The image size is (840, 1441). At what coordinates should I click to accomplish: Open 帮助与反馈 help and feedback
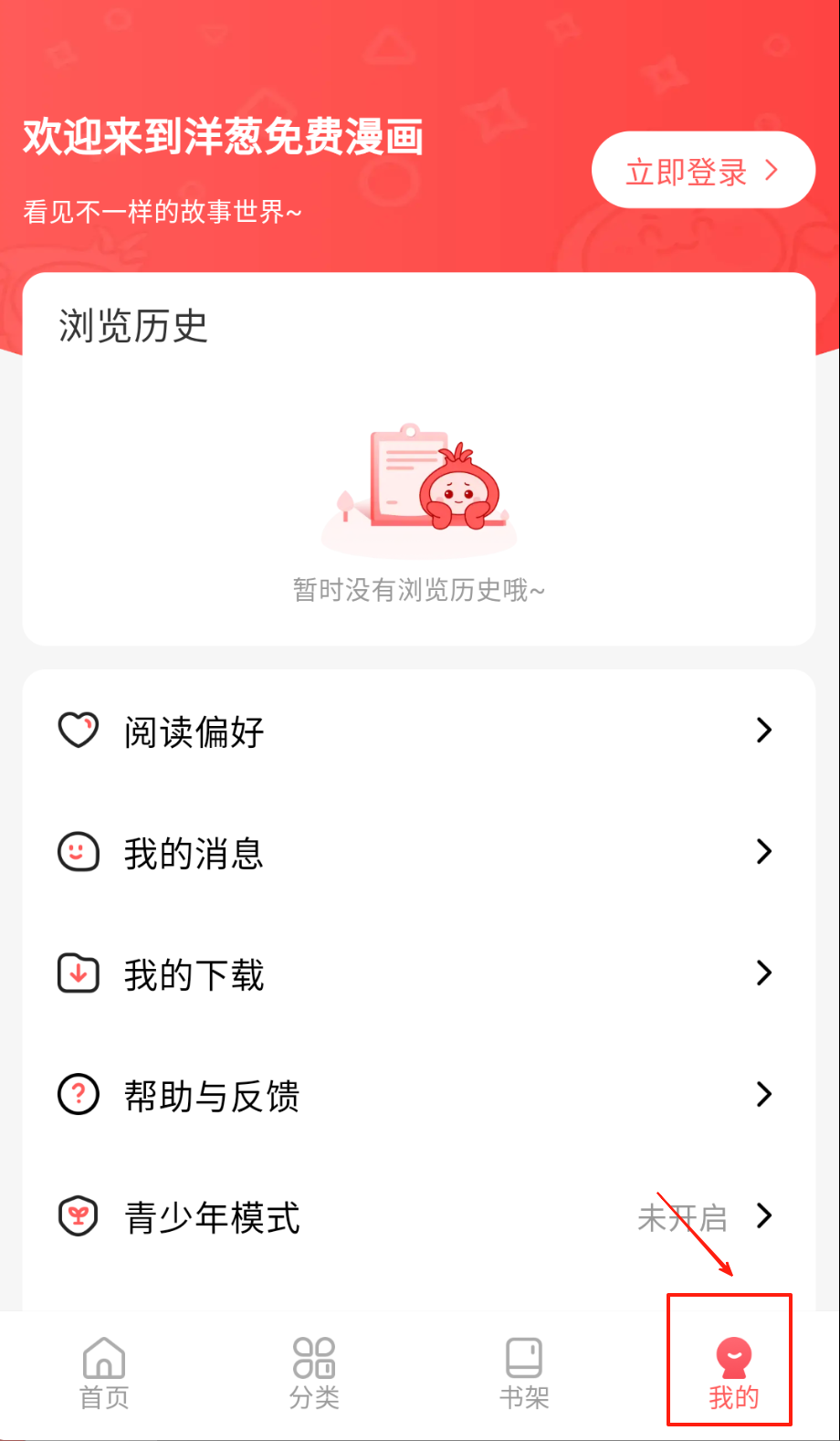coord(416,1095)
